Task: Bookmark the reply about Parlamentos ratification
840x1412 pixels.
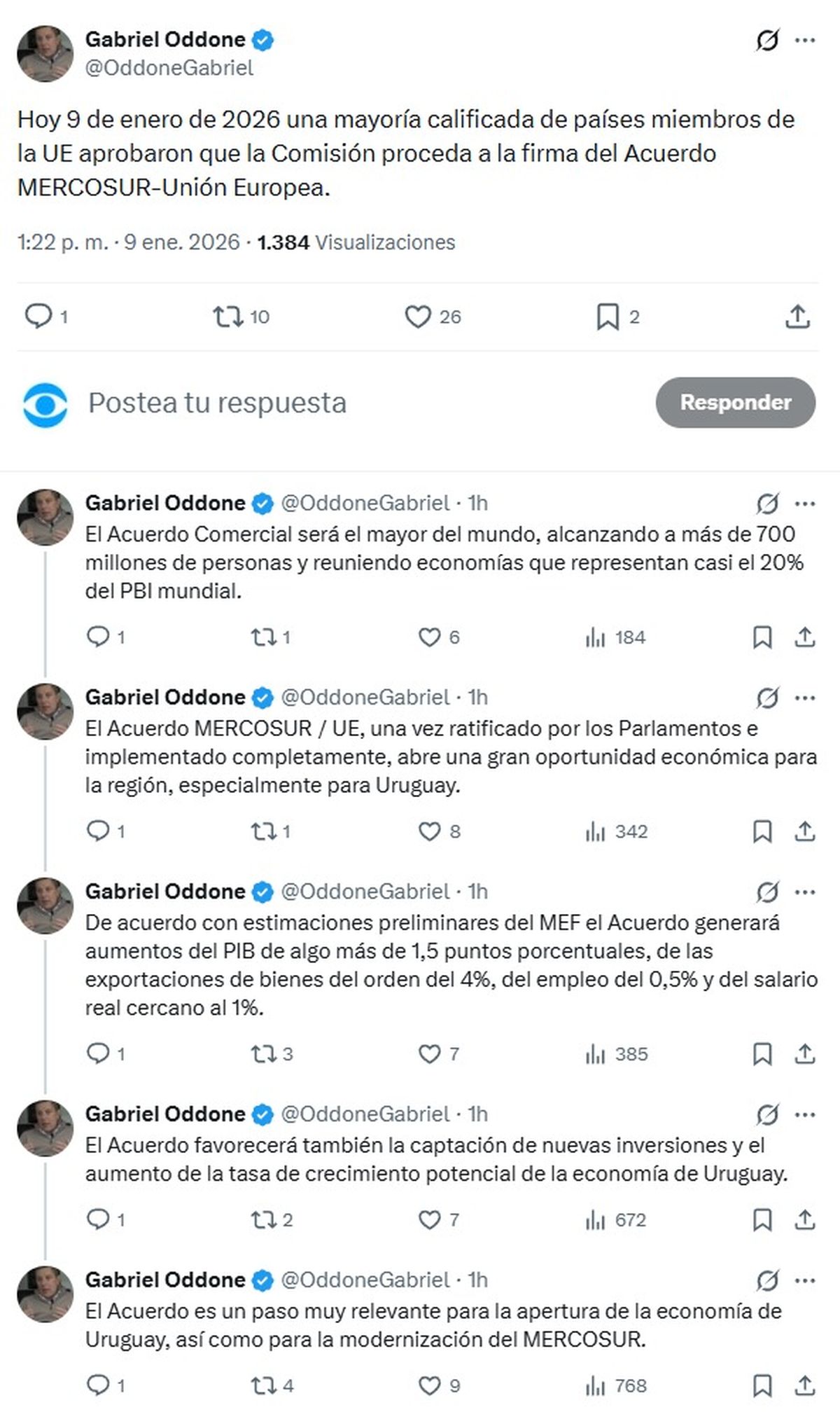Action: 762,831
